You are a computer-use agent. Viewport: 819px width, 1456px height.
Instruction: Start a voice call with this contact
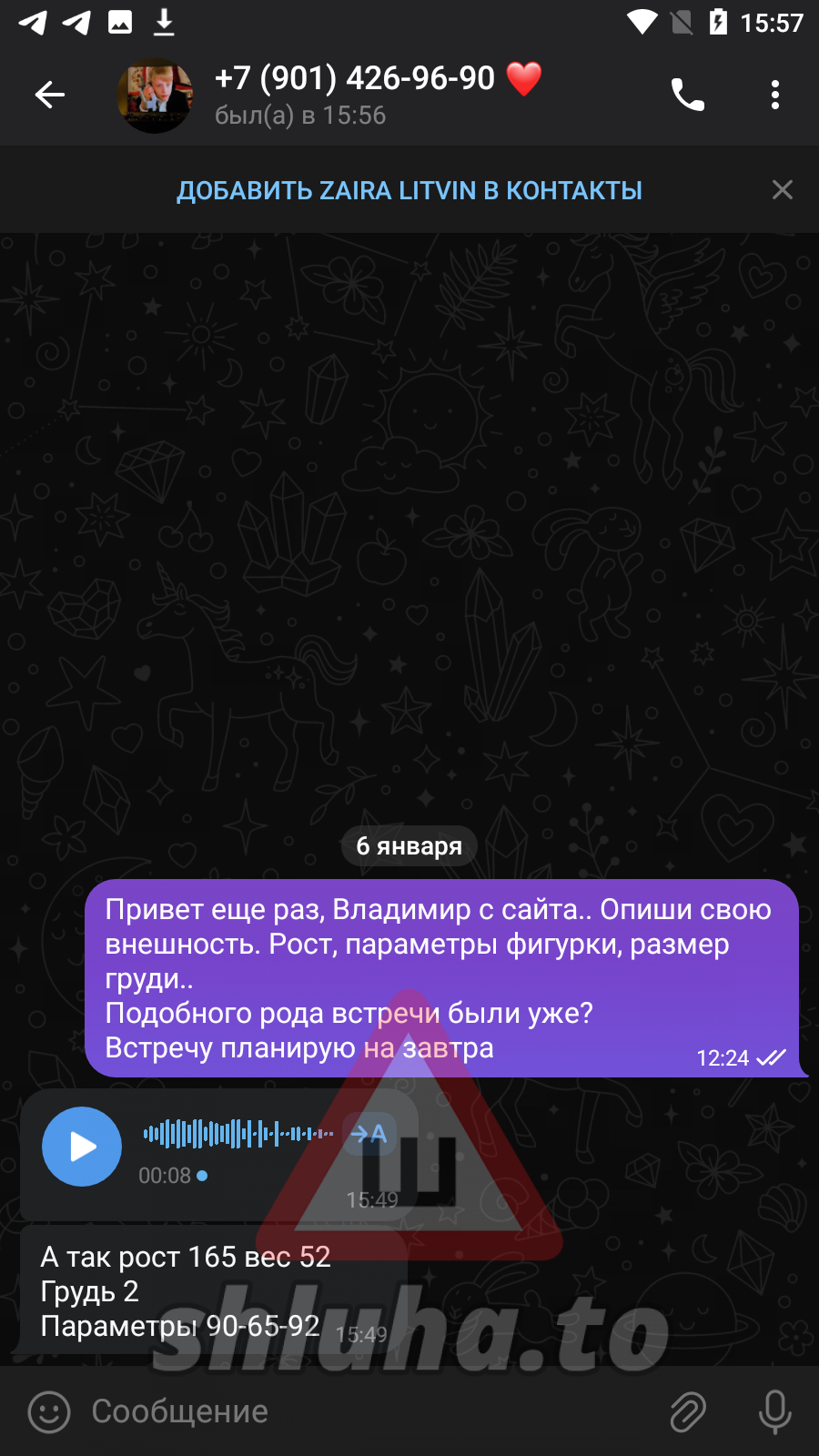[x=687, y=95]
